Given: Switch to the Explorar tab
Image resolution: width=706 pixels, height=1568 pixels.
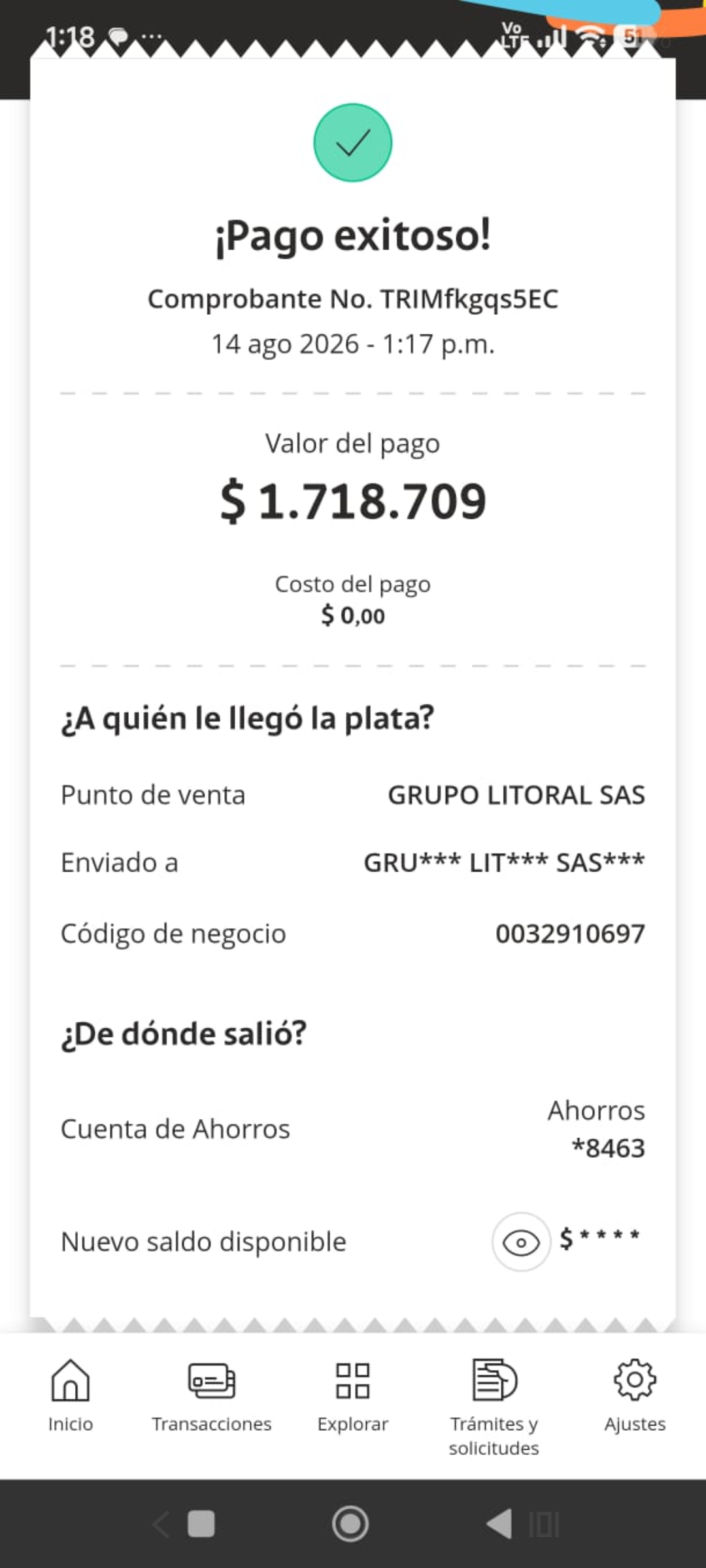Looking at the screenshot, I should click(x=353, y=1395).
